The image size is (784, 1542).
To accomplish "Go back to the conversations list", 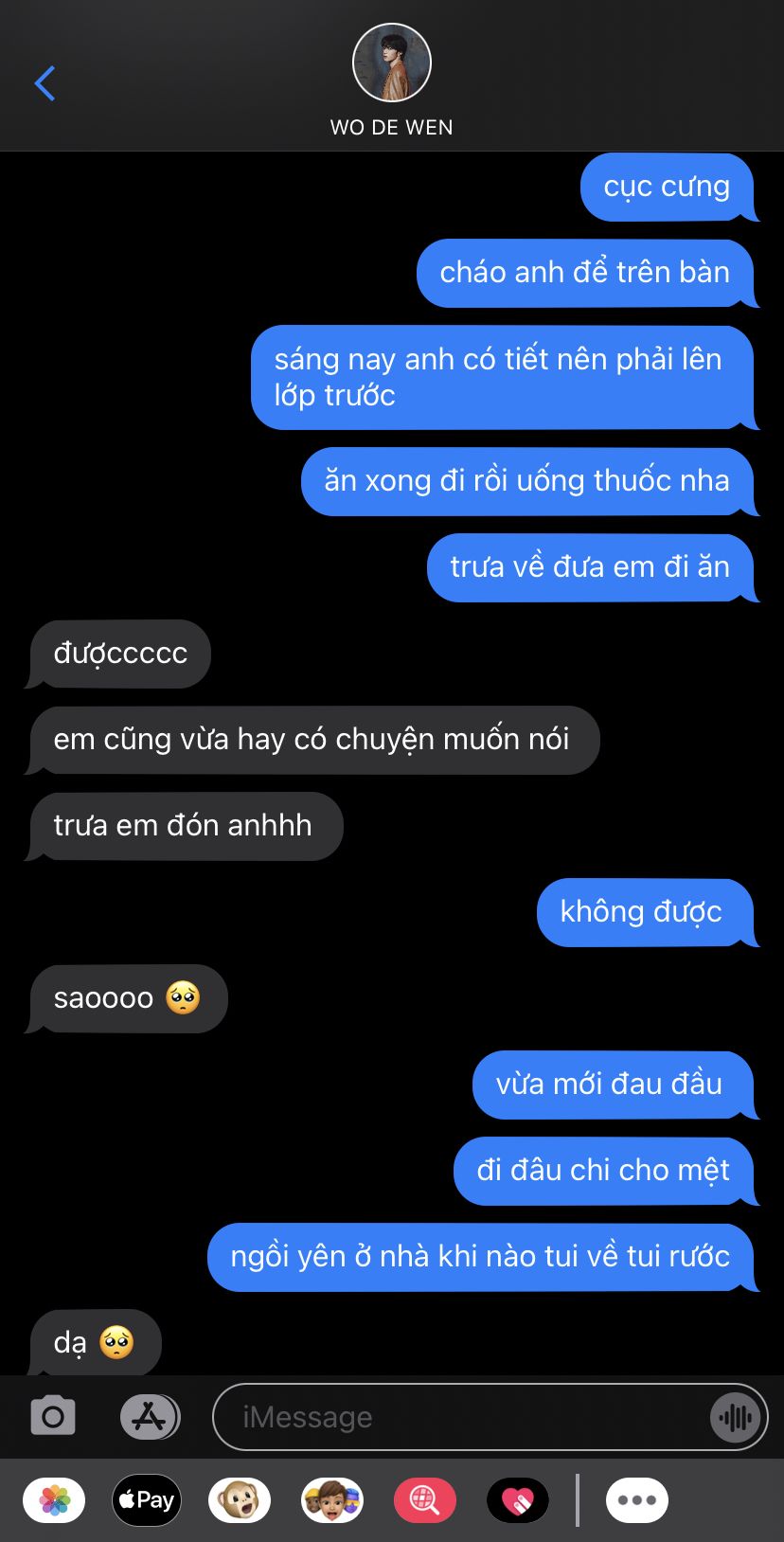I will click(45, 83).
